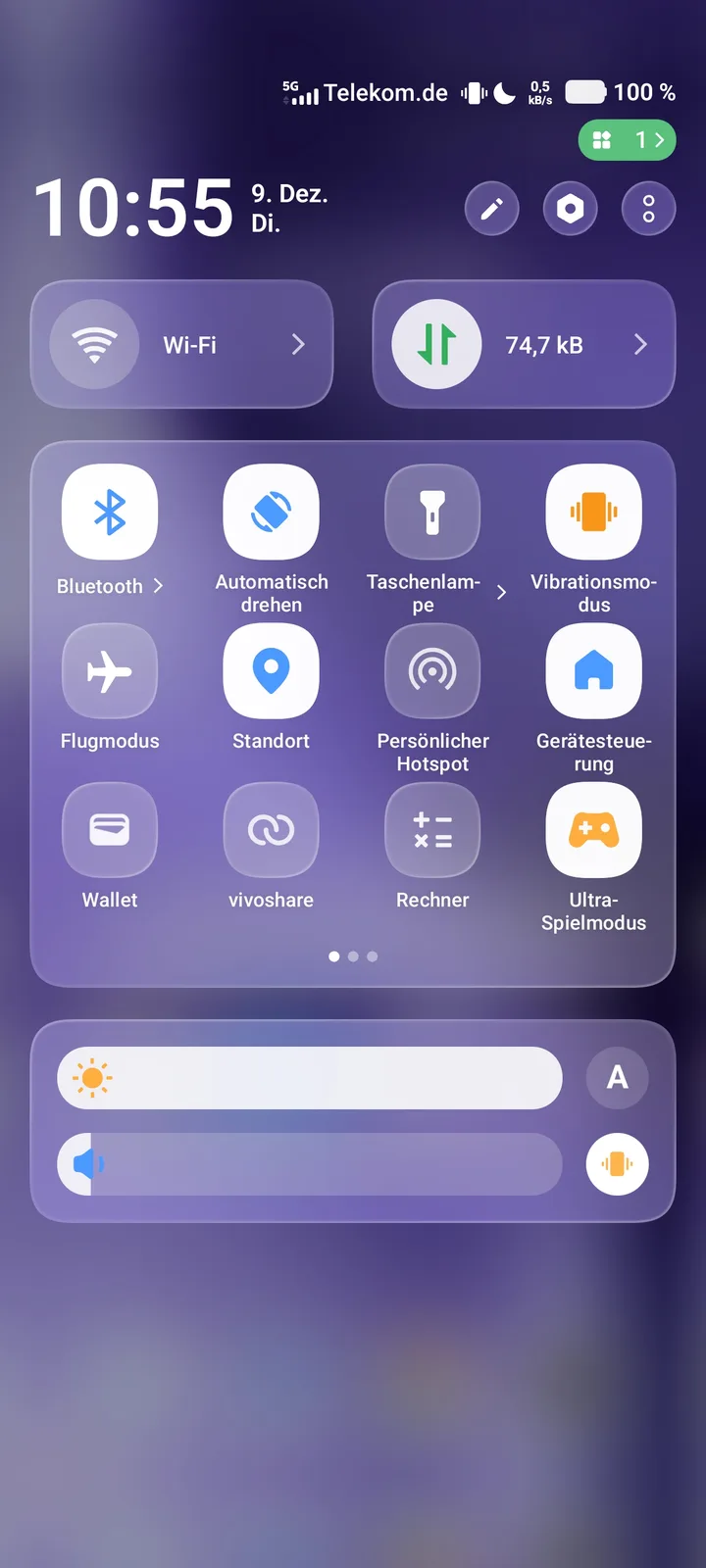Image resolution: width=706 pixels, height=1568 pixels.
Task: Open system settings via the hexagon icon
Action: [571, 209]
